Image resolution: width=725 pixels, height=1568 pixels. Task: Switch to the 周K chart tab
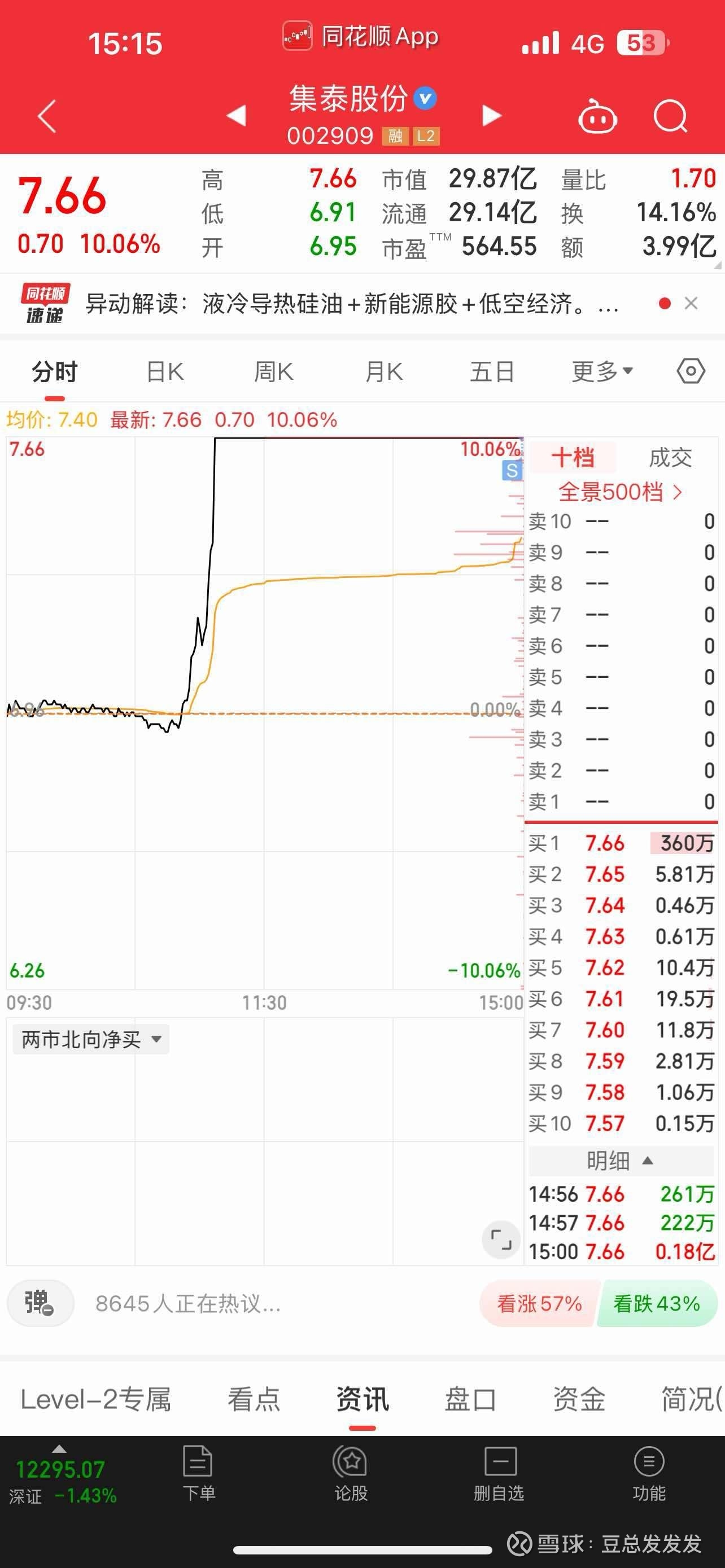[274, 371]
